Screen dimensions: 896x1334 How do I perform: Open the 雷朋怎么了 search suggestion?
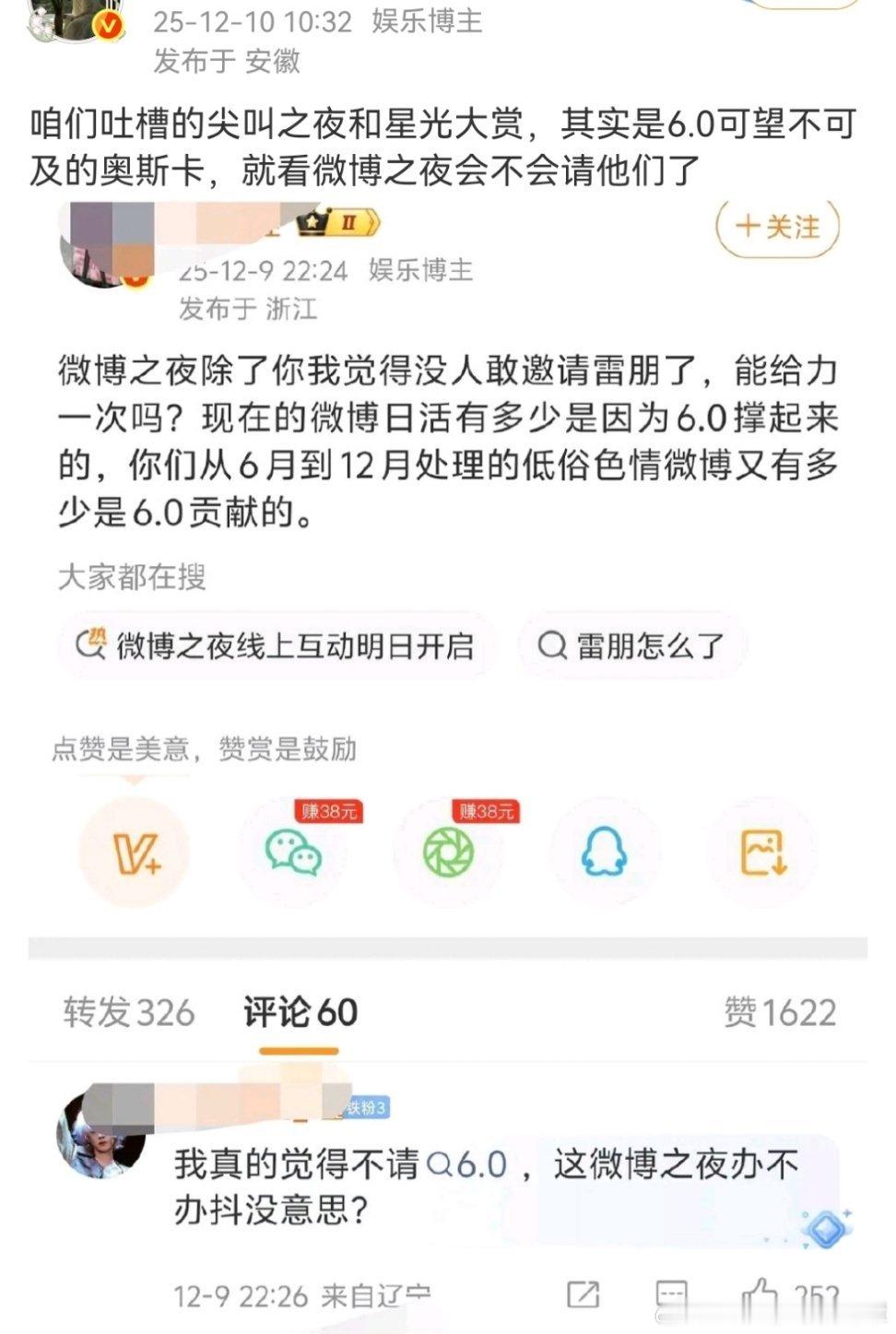[x=632, y=646]
